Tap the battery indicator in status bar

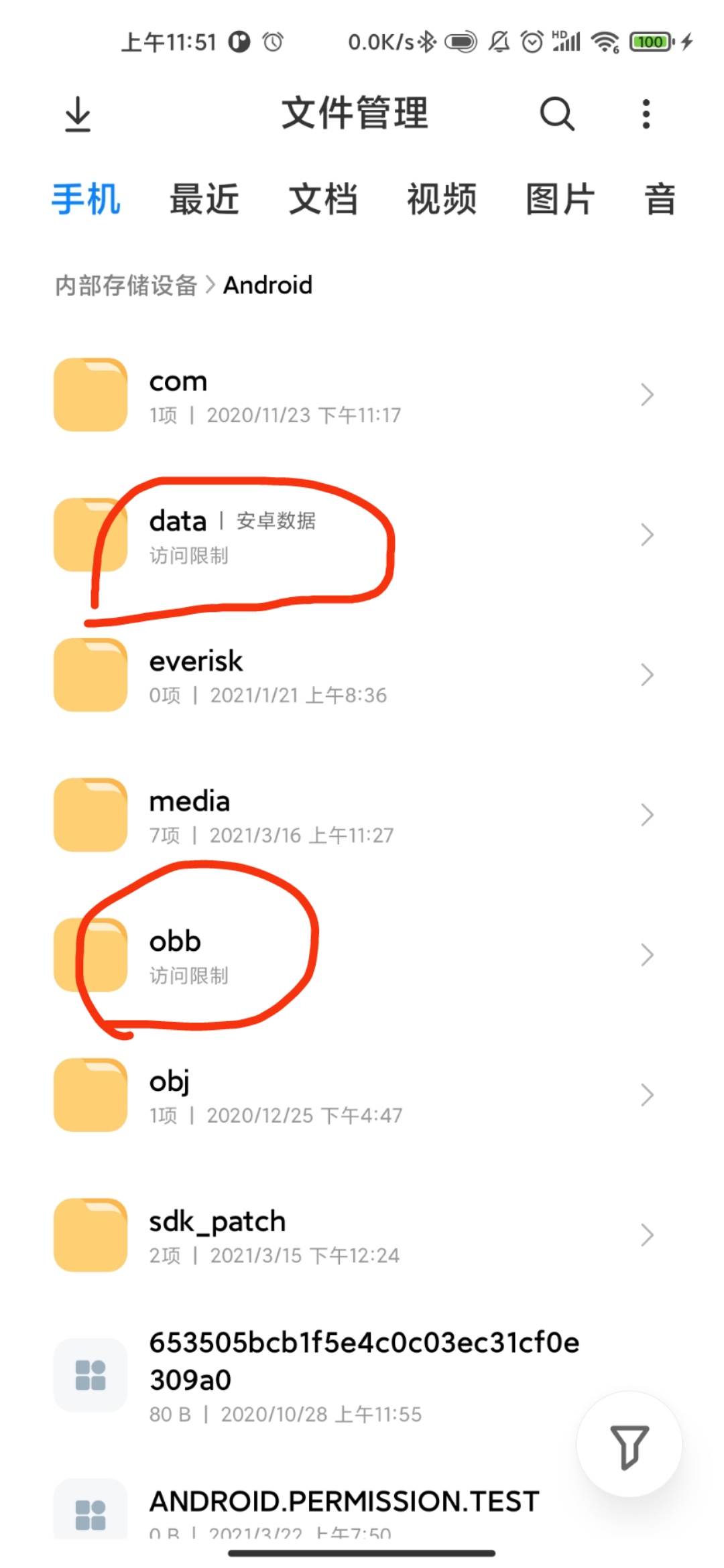(651, 42)
